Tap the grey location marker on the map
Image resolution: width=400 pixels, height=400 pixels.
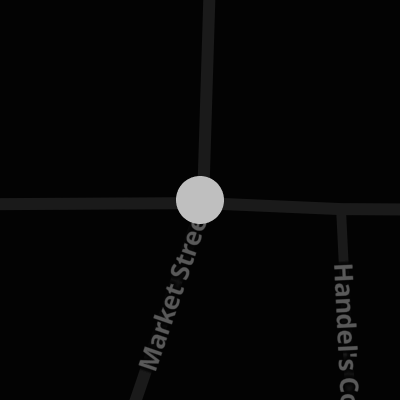[x=200, y=200]
